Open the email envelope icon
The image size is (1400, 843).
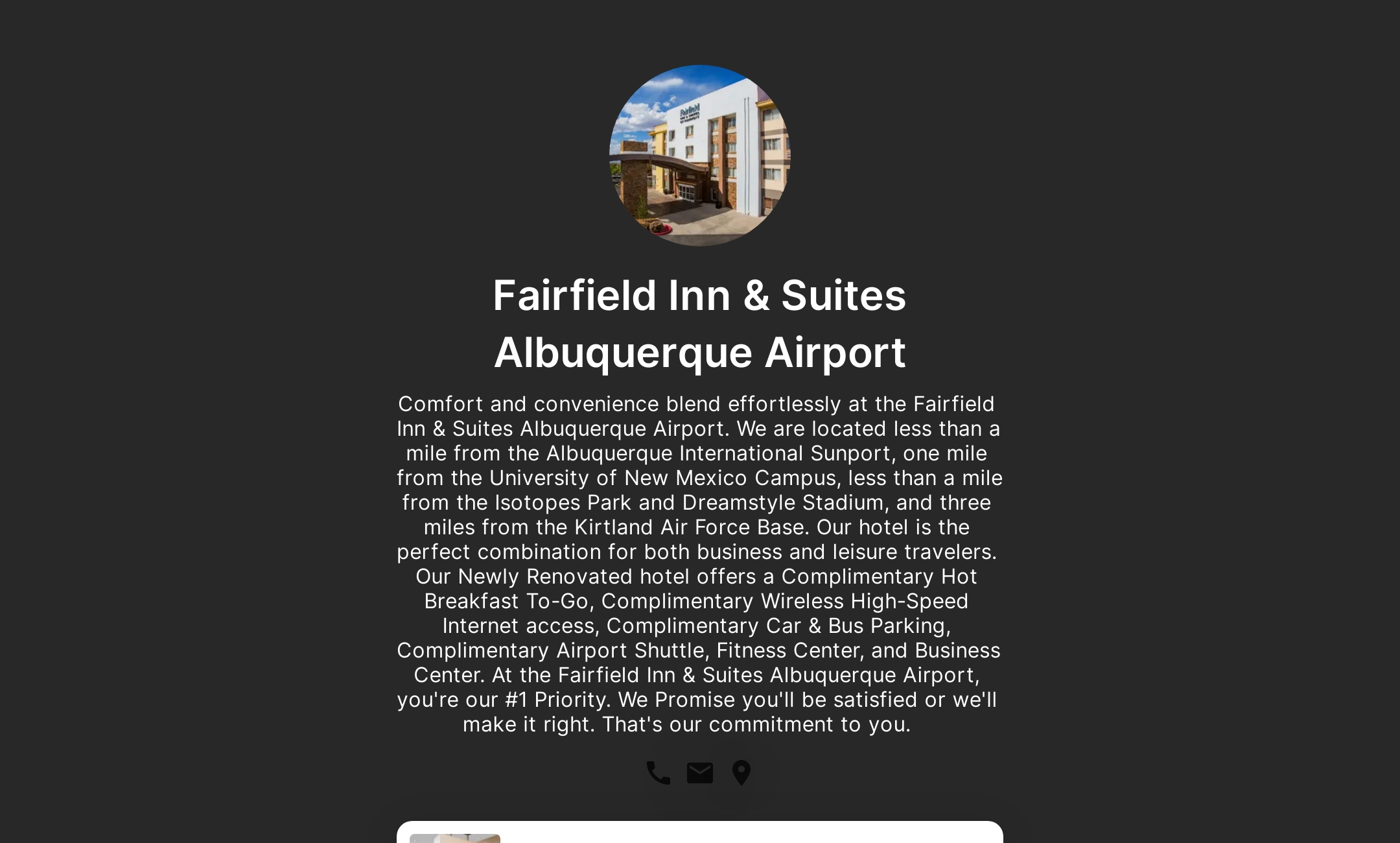[x=700, y=773]
